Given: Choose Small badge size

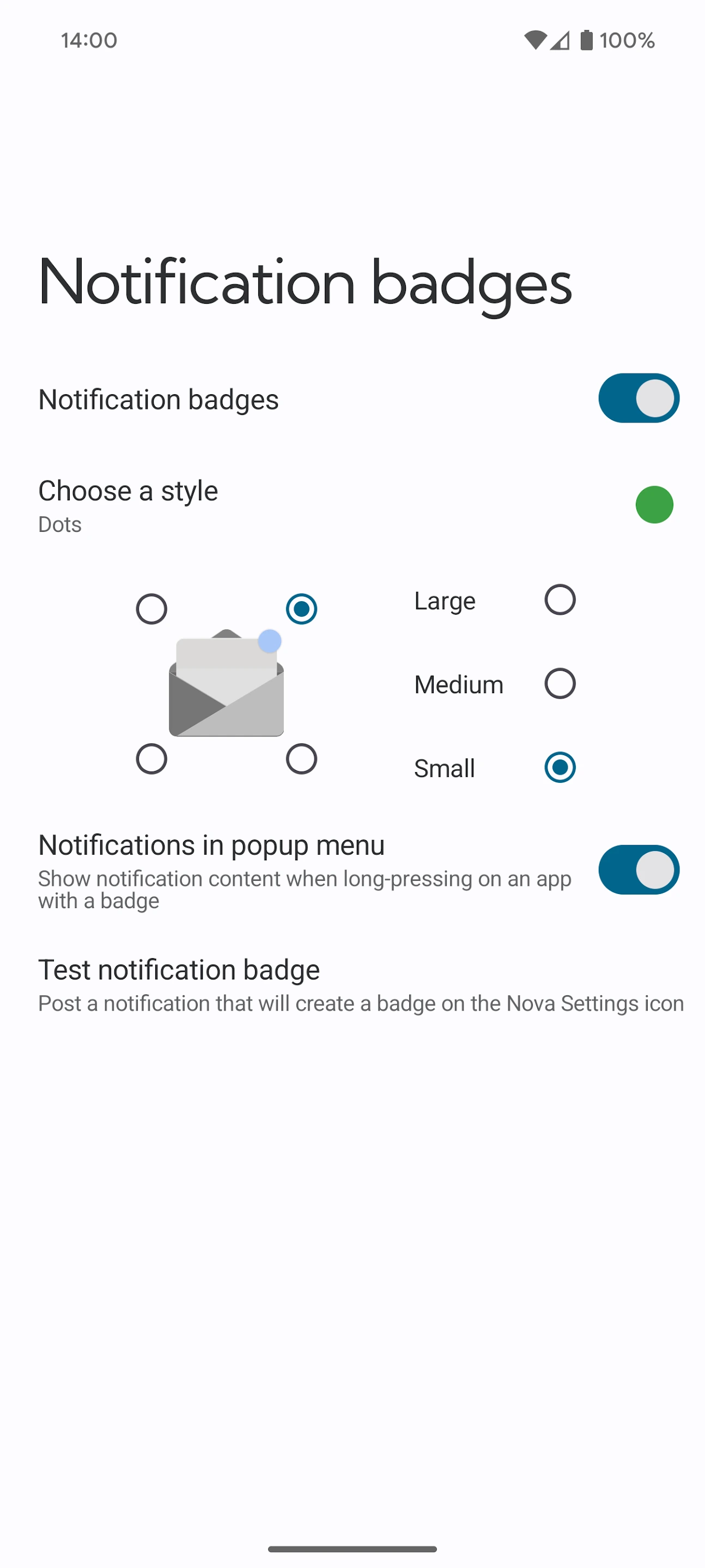Looking at the screenshot, I should pos(560,767).
